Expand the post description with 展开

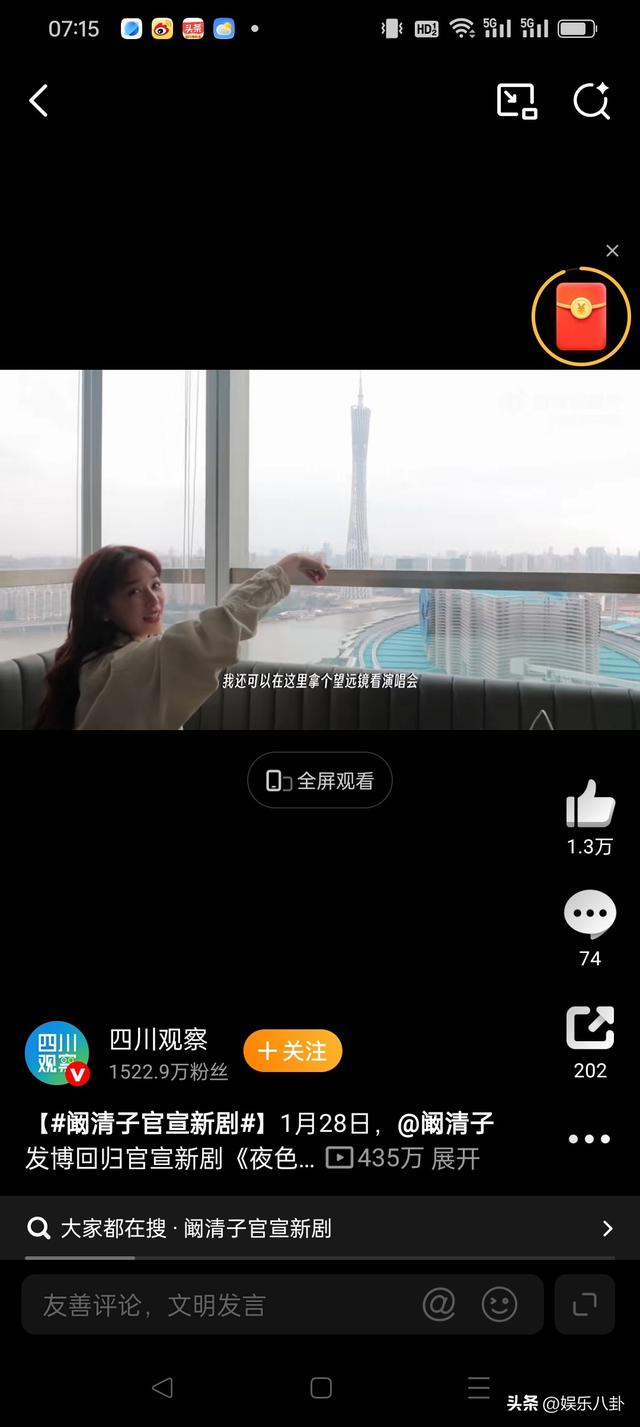(x=456, y=1159)
